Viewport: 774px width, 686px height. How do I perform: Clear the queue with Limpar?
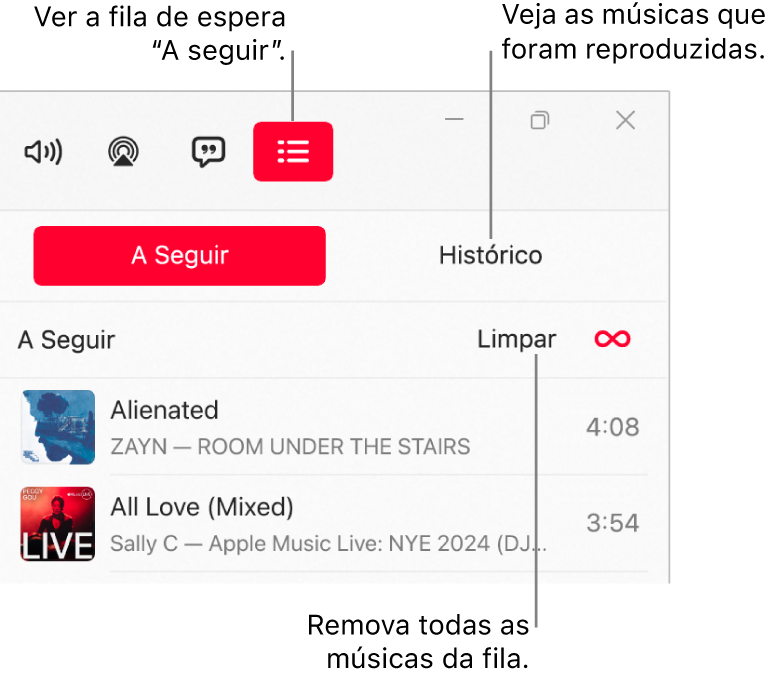click(516, 340)
